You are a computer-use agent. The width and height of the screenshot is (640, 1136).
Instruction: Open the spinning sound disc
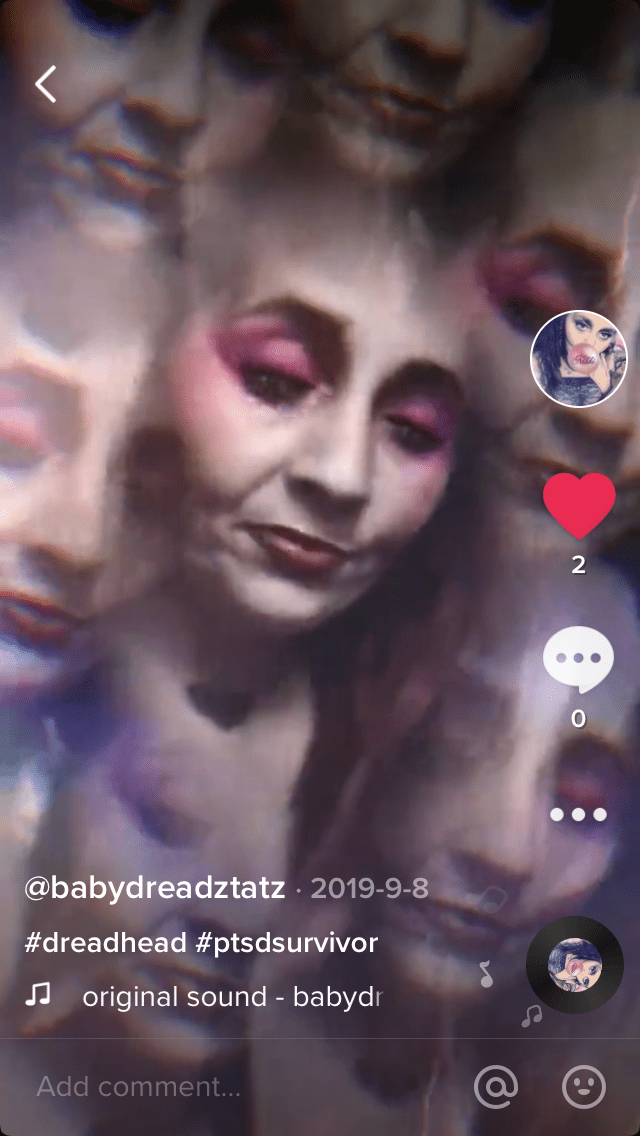pyautogui.click(x=575, y=965)
